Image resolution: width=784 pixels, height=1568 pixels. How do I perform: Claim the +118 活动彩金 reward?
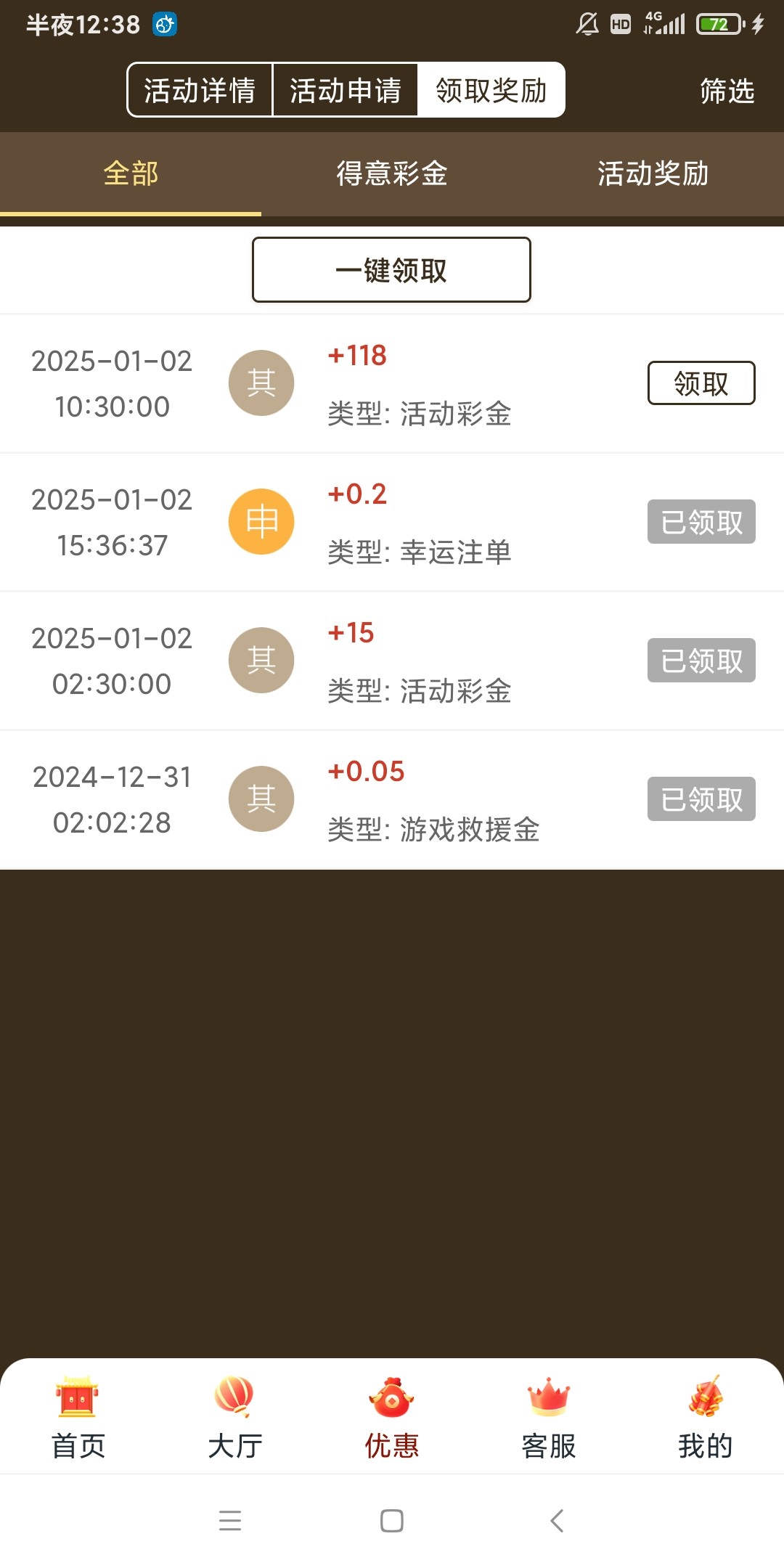click(x=701, y=383)
